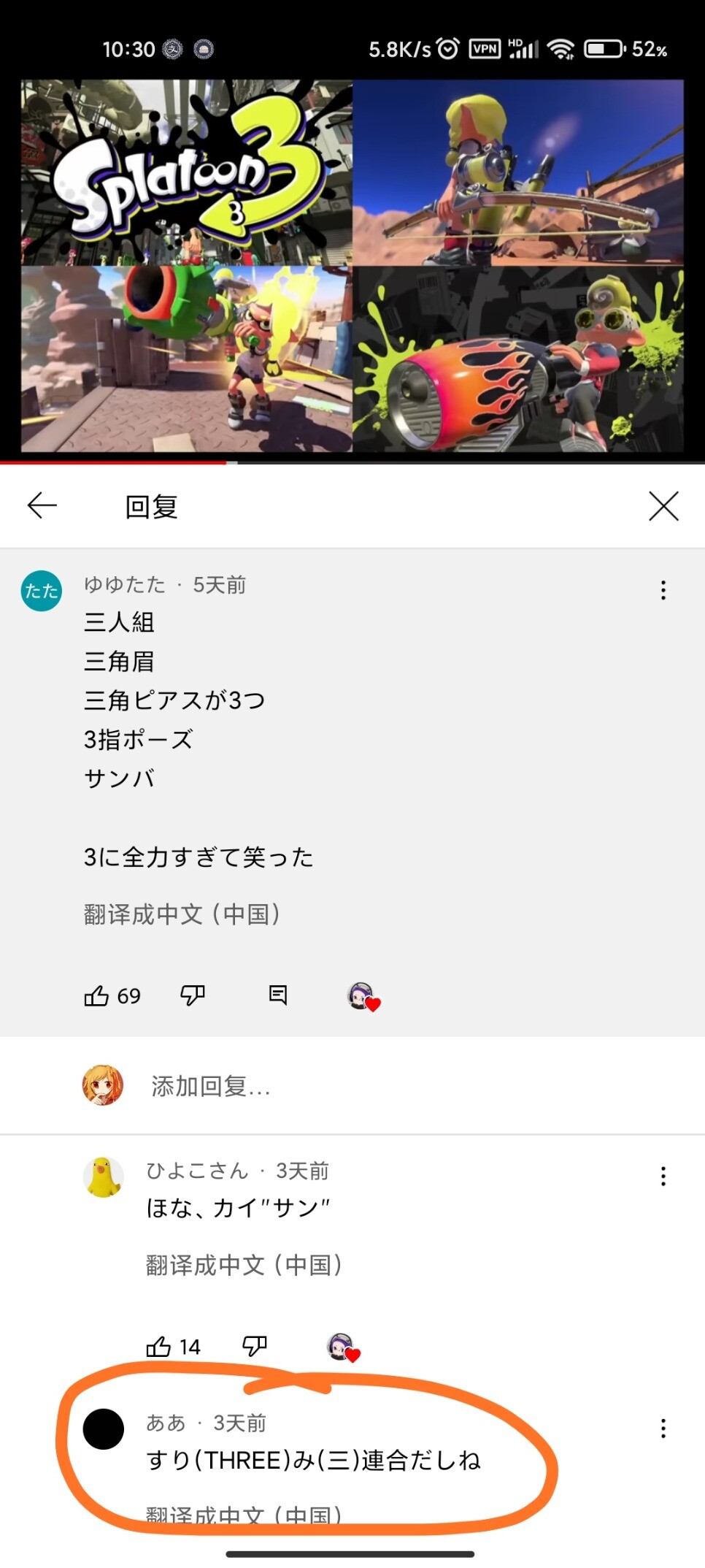Open the 添加回复 reply input field
The height and width of the screenshot is (1568, 705).
tap(212, 1086)
